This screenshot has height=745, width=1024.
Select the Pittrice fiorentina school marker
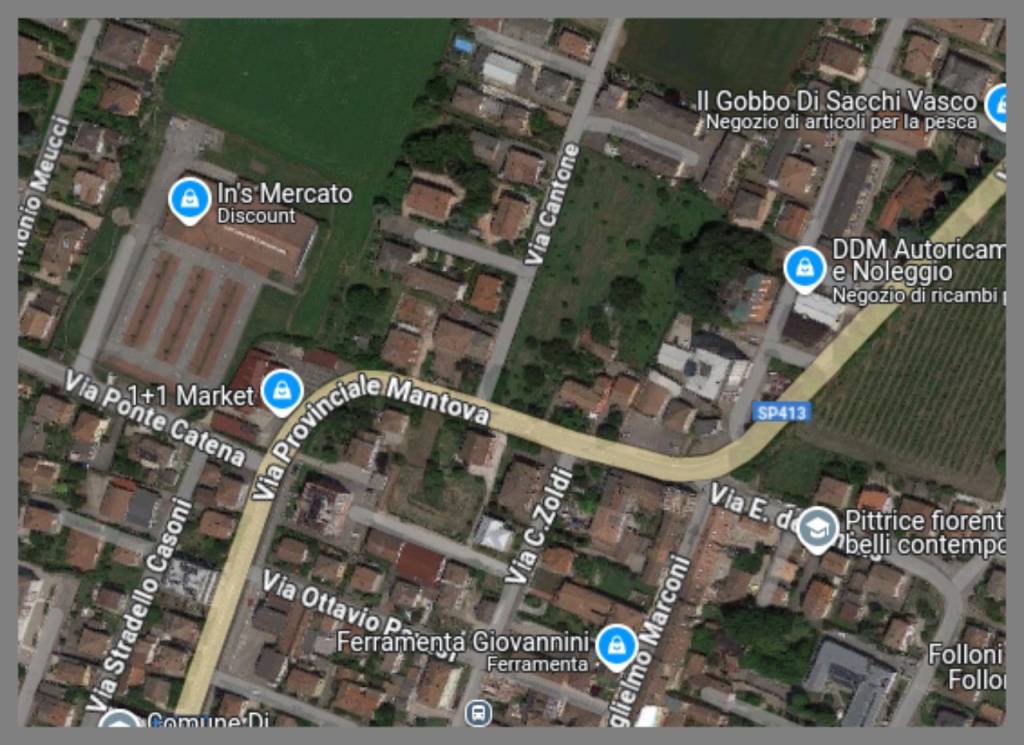818,528
